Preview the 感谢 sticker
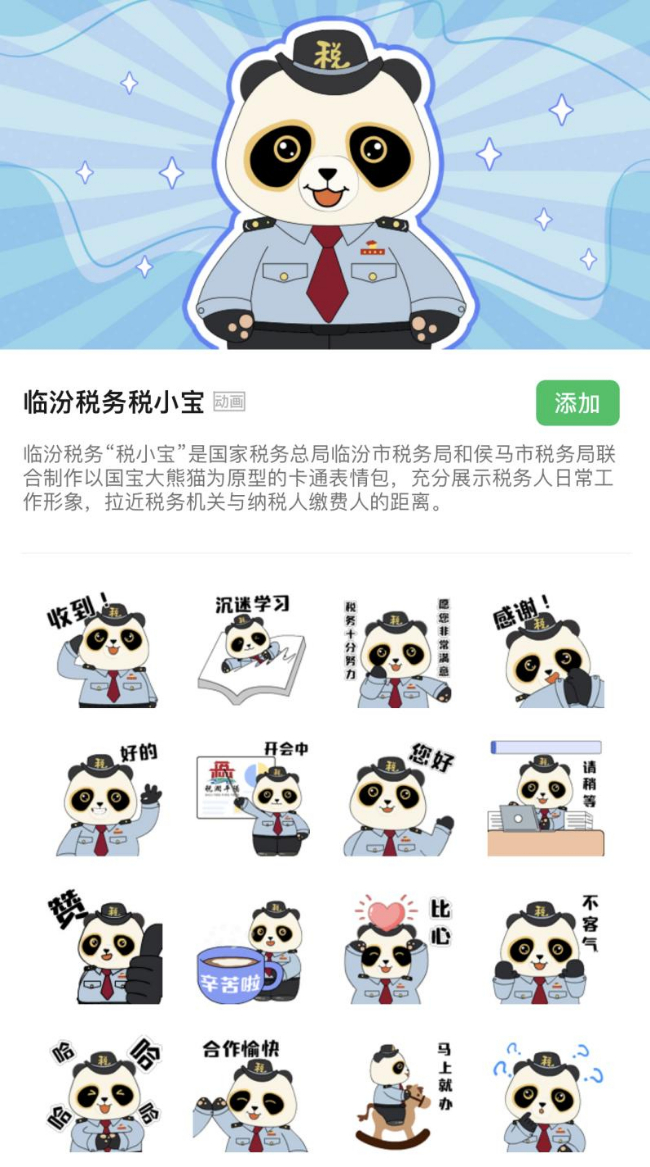This screenshot has width=650, height=1167. point(547,649)
